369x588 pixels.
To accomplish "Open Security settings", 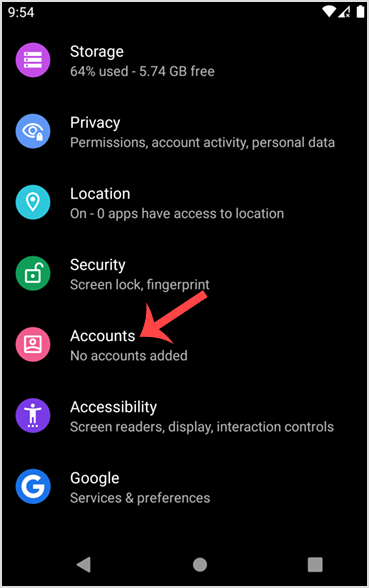I will [x=184, y=274].
